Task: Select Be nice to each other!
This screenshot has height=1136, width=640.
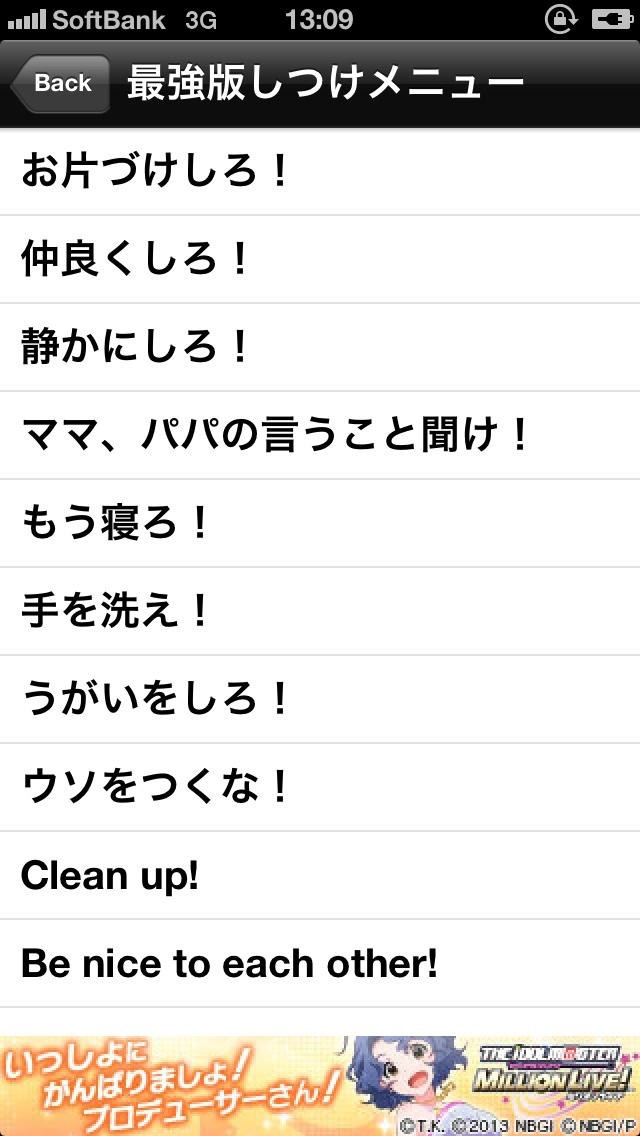Action: click(x=320, y=964)
